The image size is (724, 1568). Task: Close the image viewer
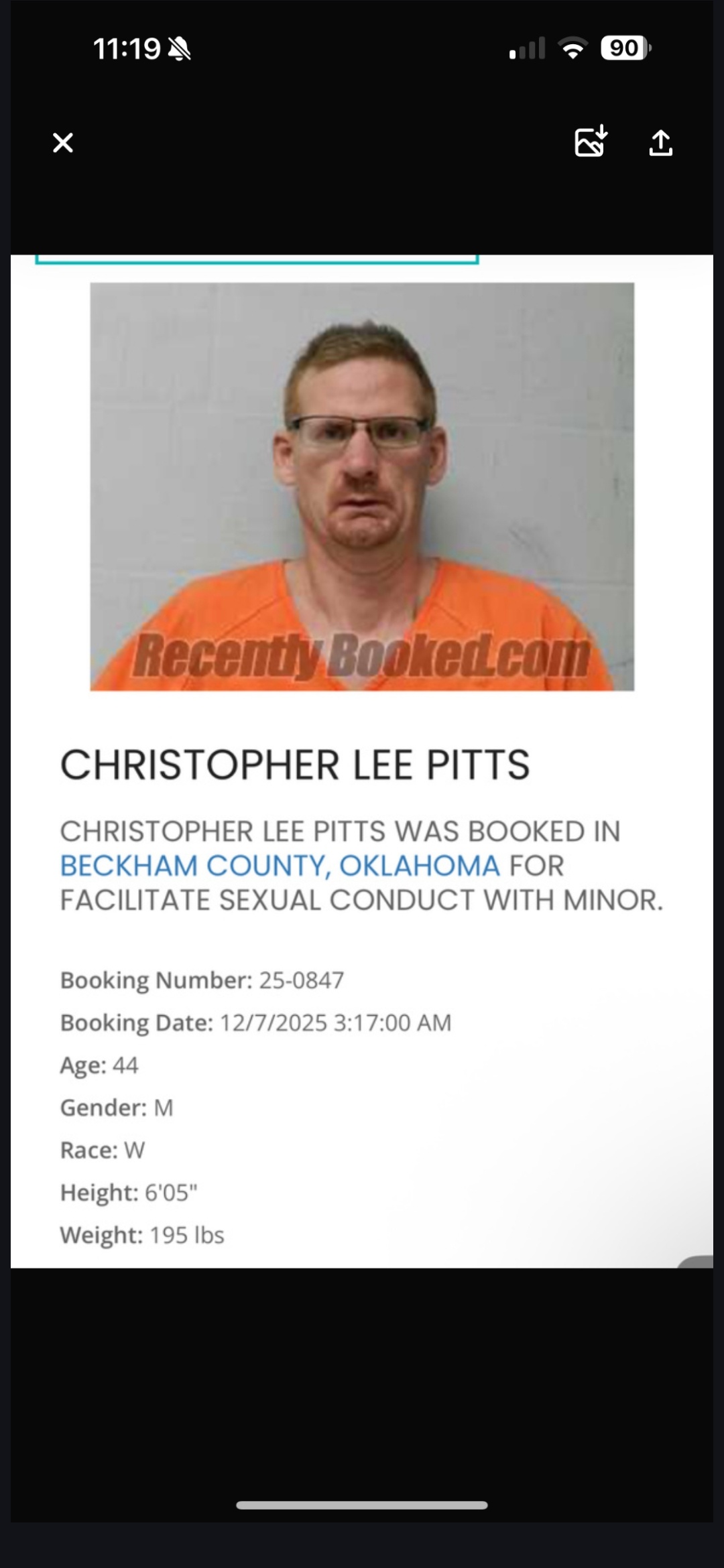click(x=63, y=143)
